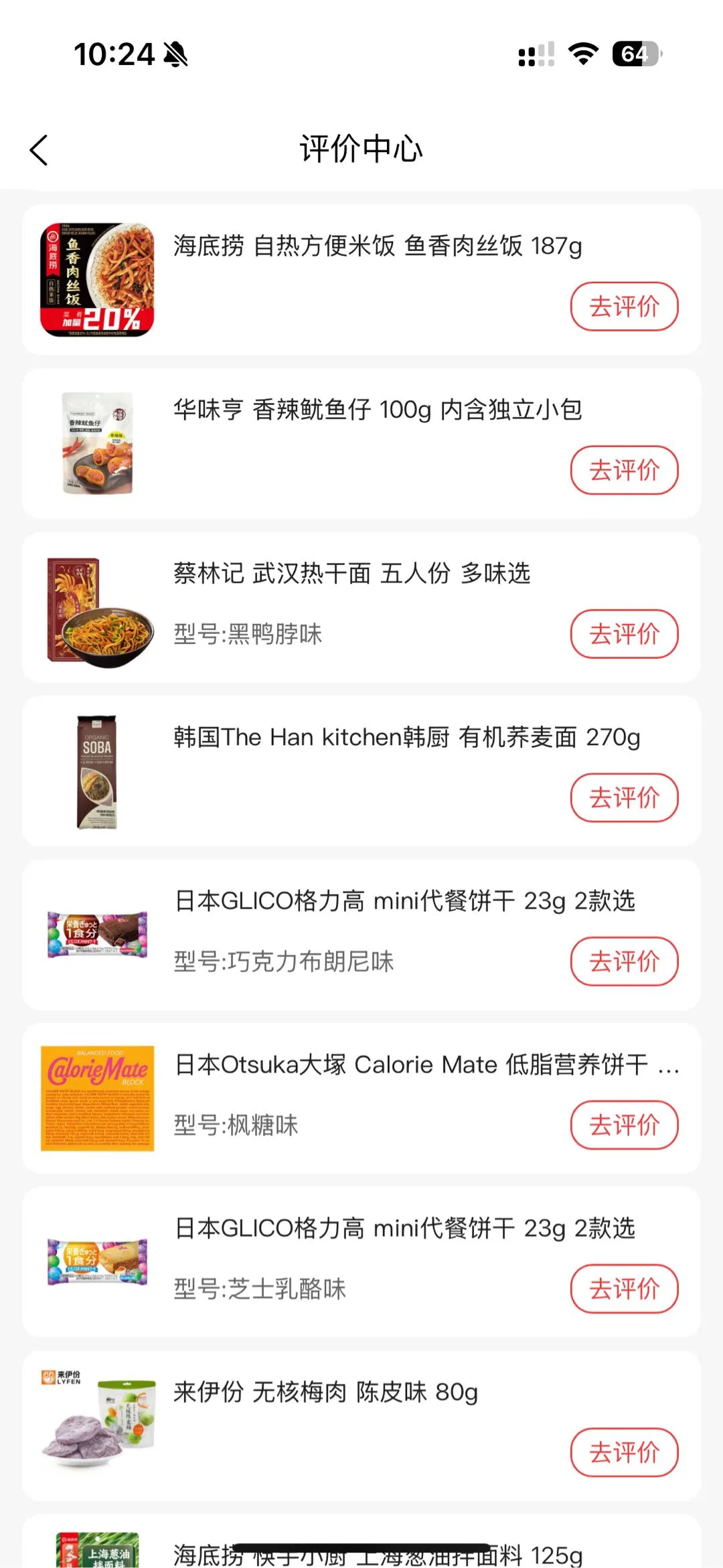This screenshot has height=1568, width=723.
Task: Open the 韩厨 SOBA product image
Action: [x=97, y=772]
